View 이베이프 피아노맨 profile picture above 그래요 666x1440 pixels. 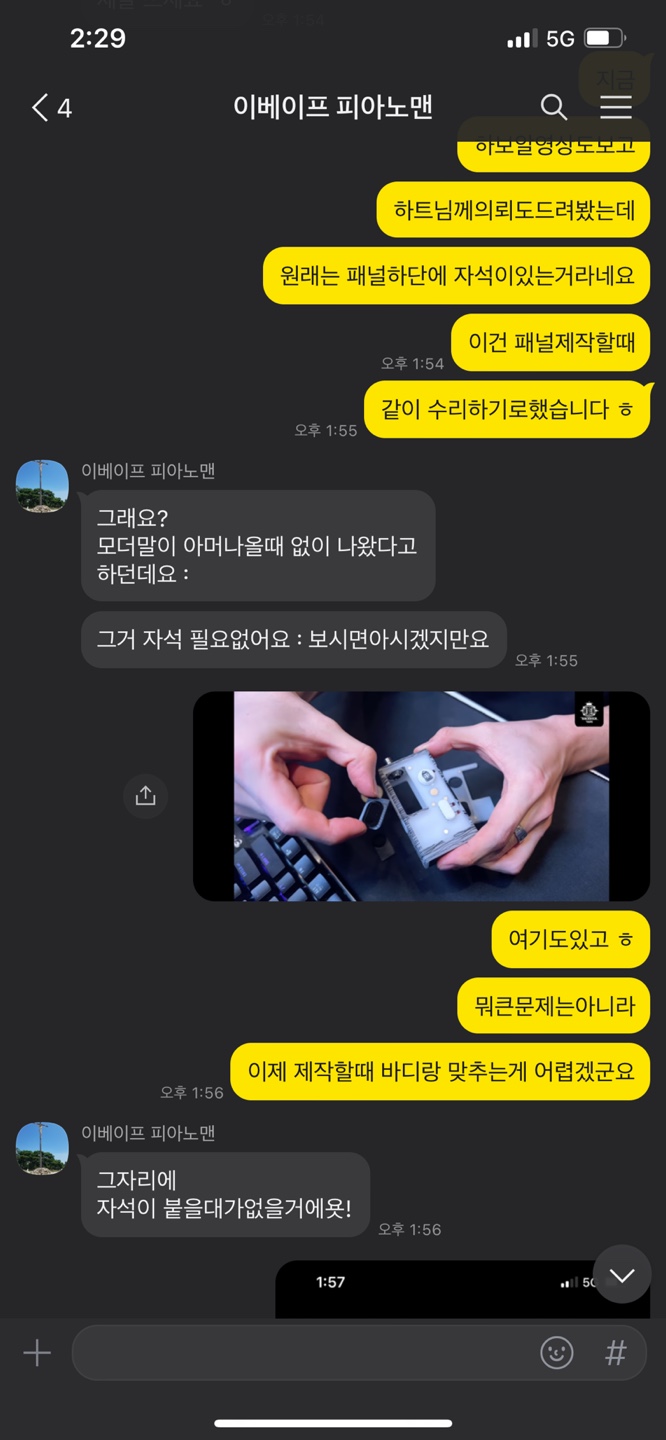[x=42, y=487]
